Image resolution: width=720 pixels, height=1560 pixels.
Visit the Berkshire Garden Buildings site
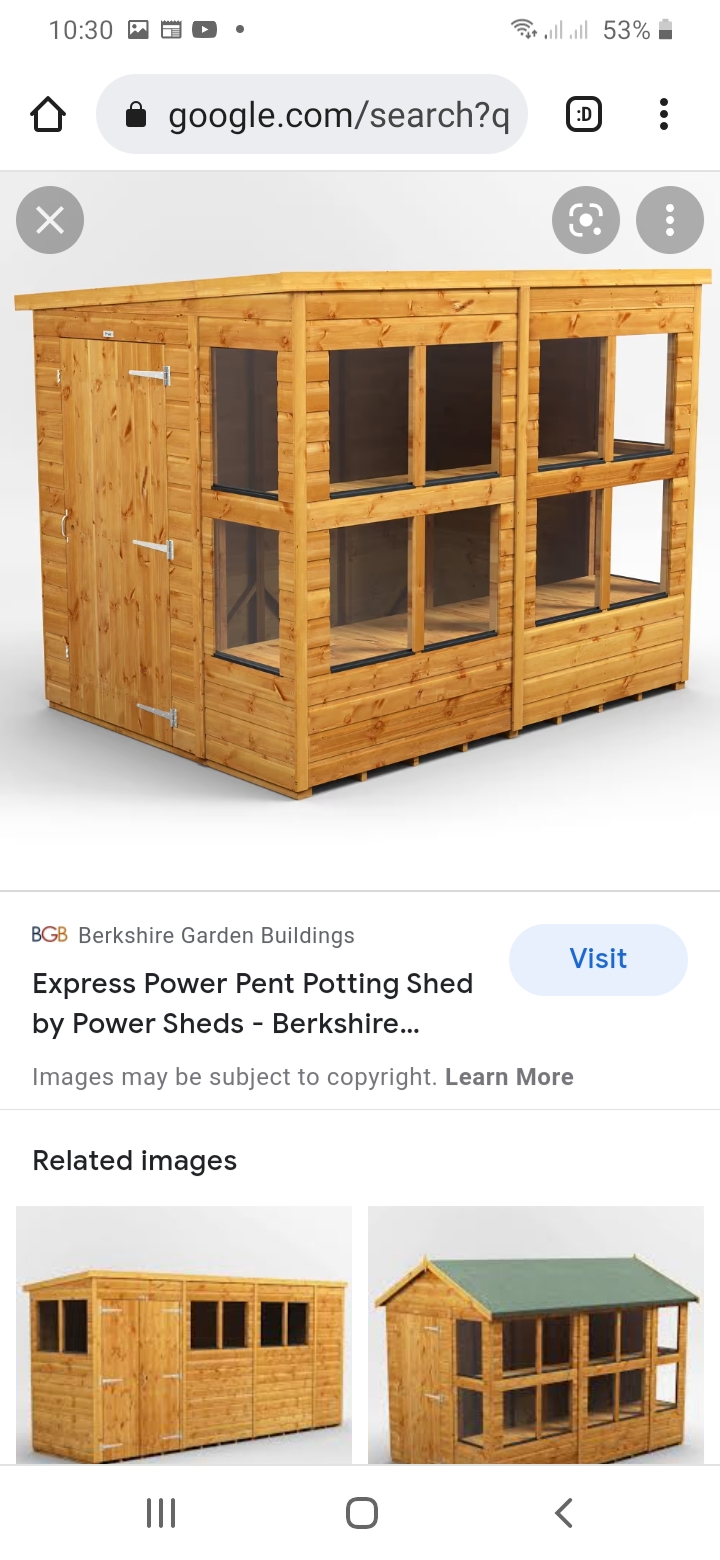(x=598, y=959)
